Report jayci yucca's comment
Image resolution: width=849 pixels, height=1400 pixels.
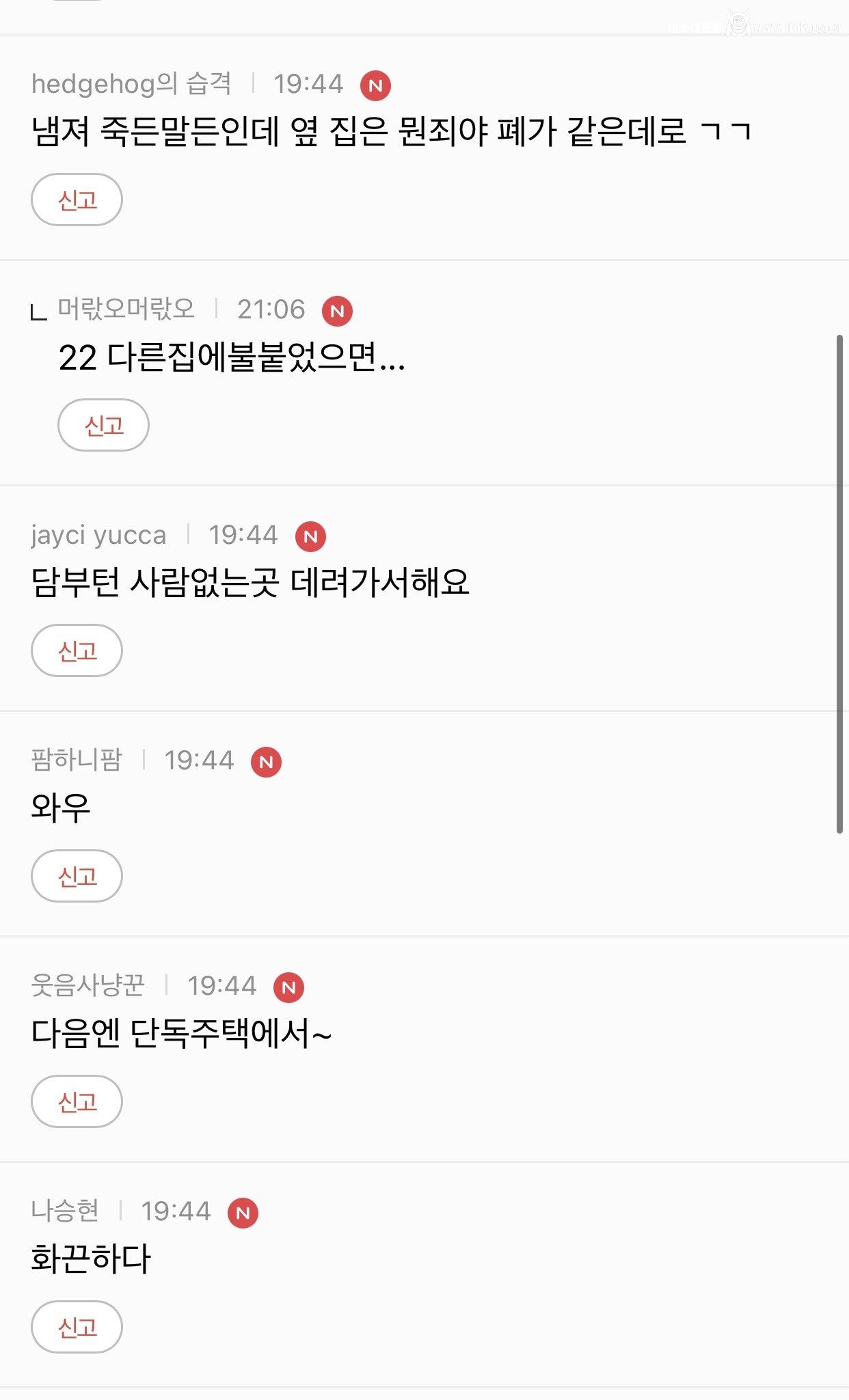pyautogui.click(x=77, y=651)
